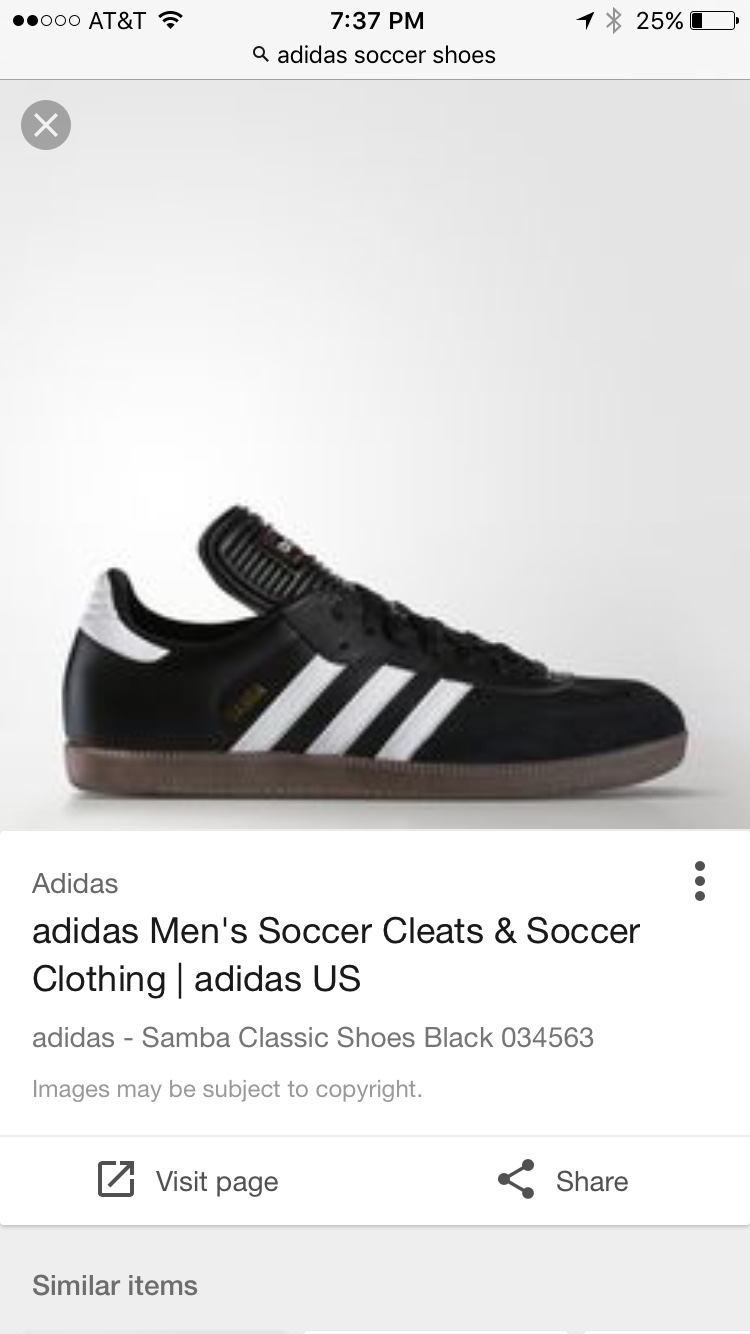Screen dimensions: 750x1334
Task: Click the Share button
Action: pyautogui.click(x=590, y=1180)
